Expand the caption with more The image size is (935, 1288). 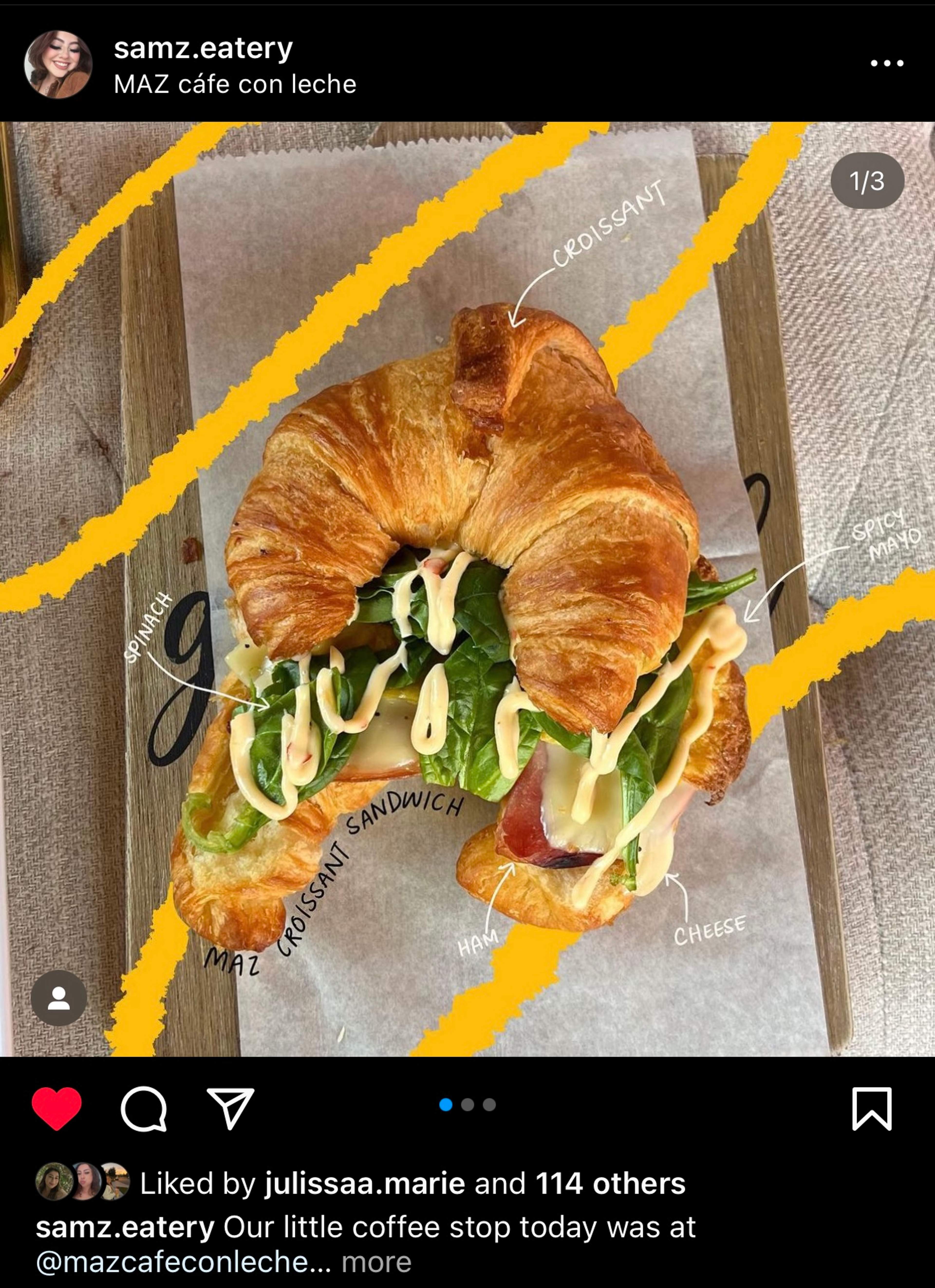pyautogui.click(x=376, y=1262)
